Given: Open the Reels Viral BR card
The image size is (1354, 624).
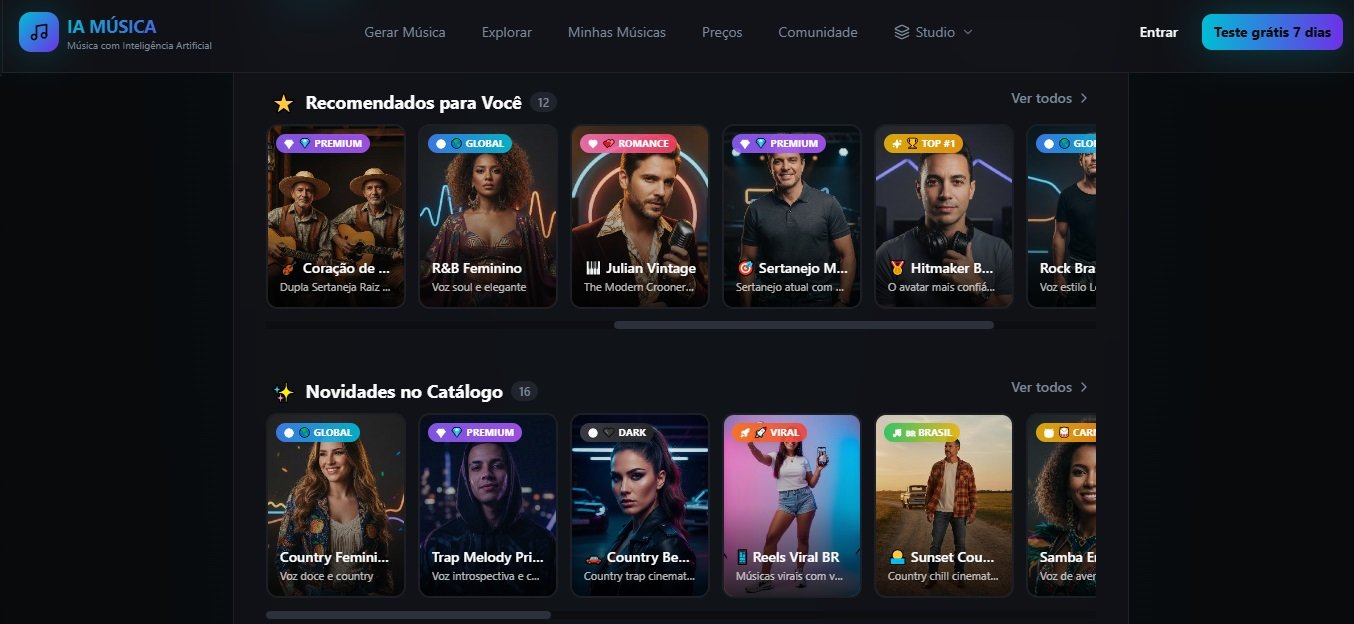Looking at the screenshot, I should click(792, 505).
